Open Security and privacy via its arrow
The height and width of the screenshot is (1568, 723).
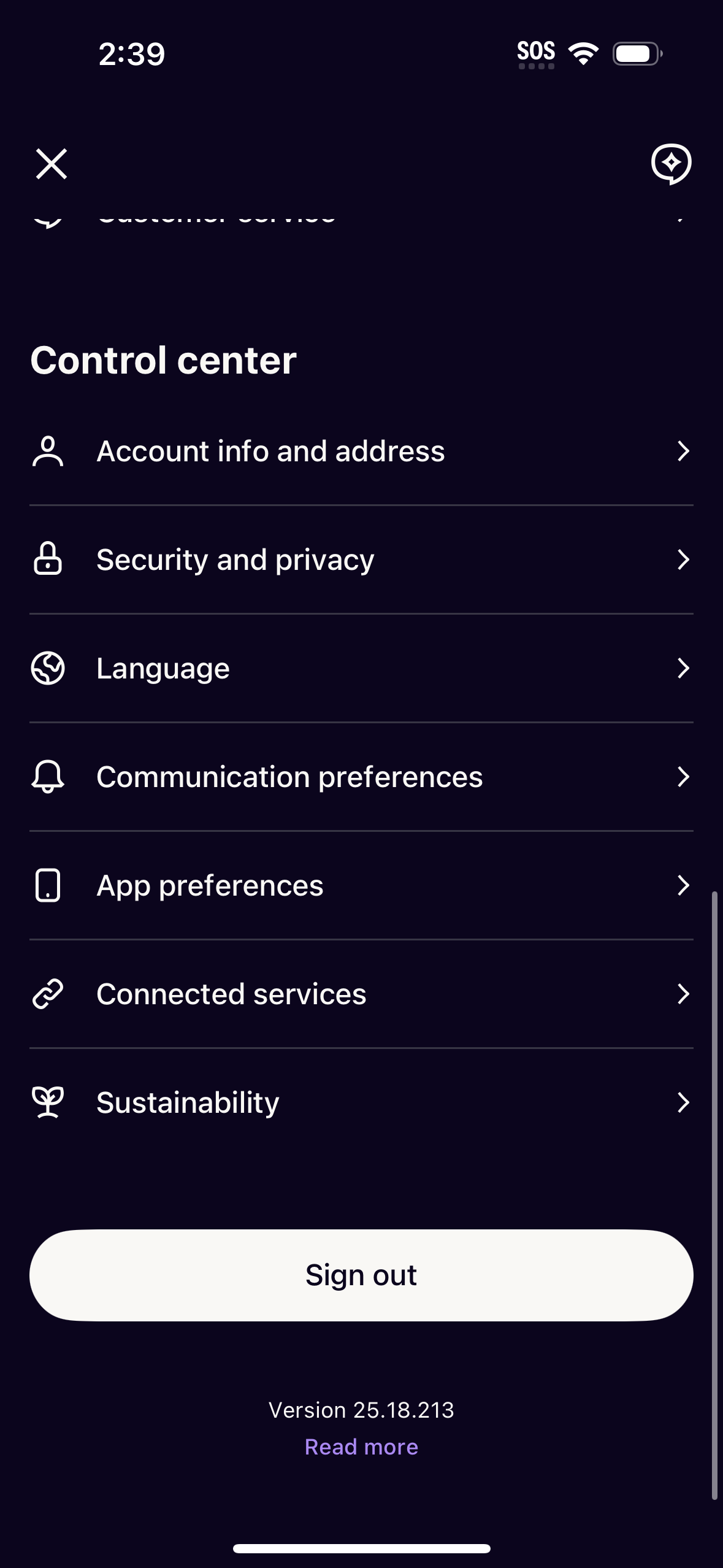pos(685,559)
